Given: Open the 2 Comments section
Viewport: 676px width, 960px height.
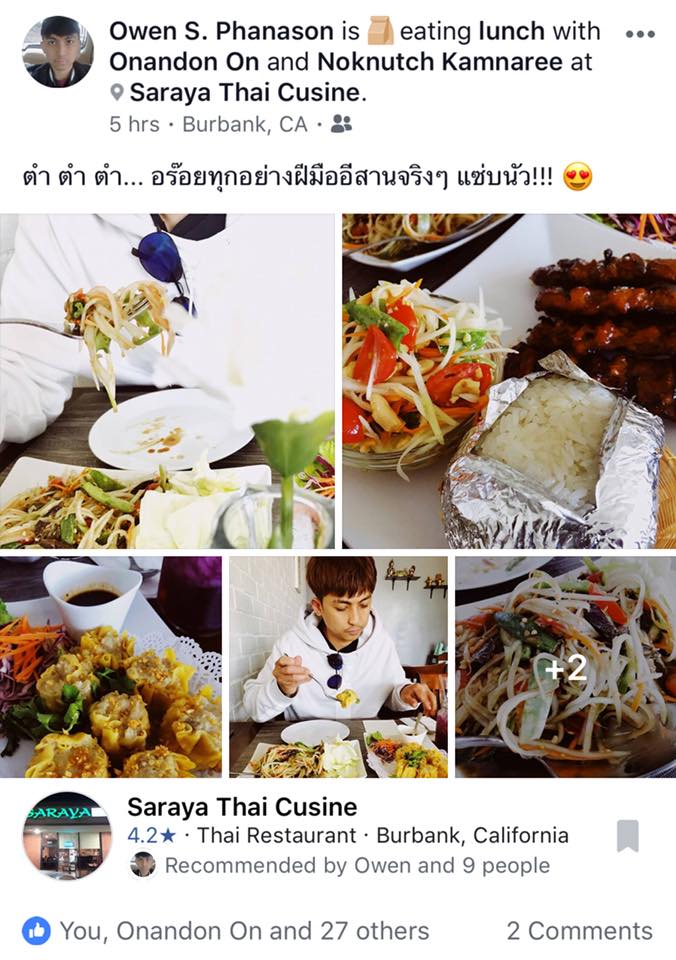Looking at the screenshot, I should coord(579,931).
